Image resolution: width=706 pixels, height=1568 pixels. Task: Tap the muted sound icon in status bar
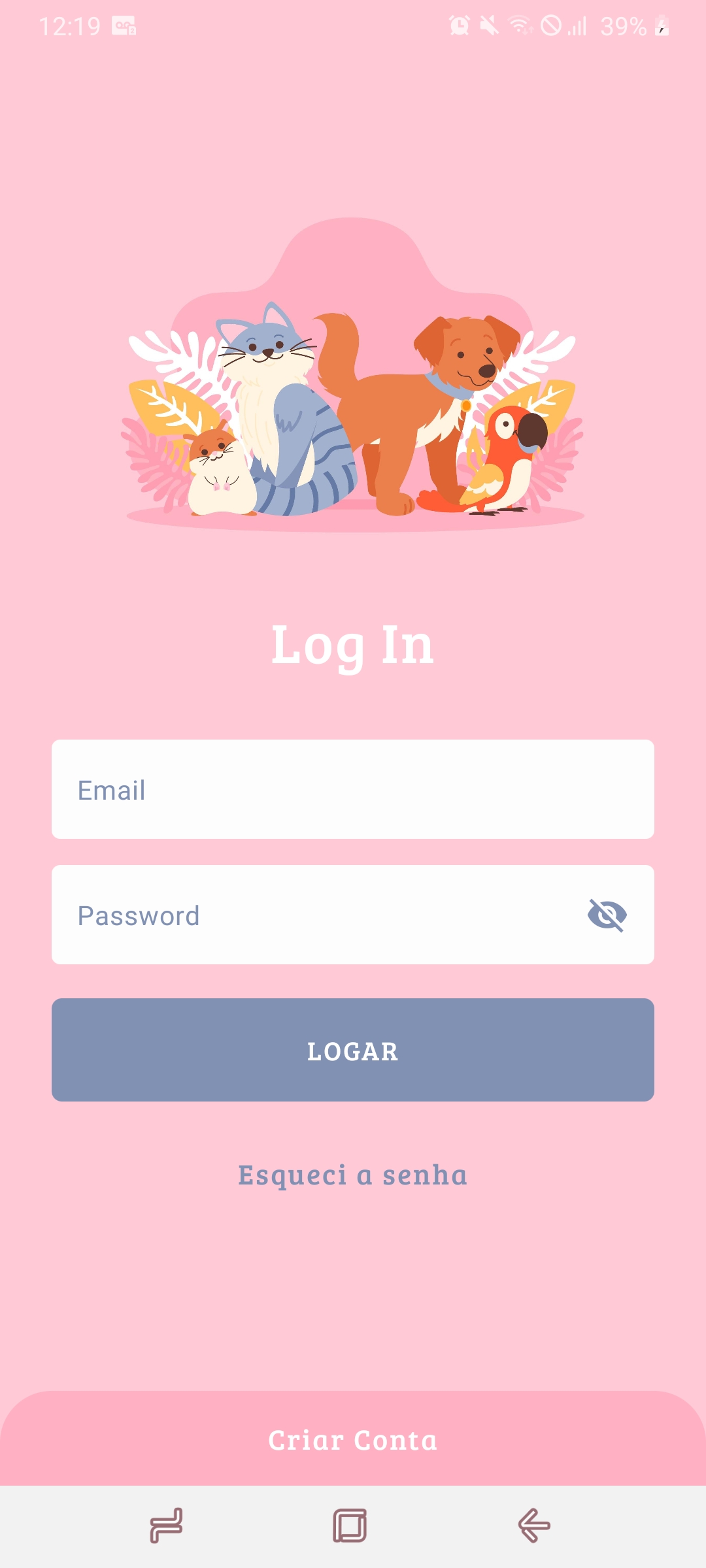pyautogui.click(x=489, y=24)
